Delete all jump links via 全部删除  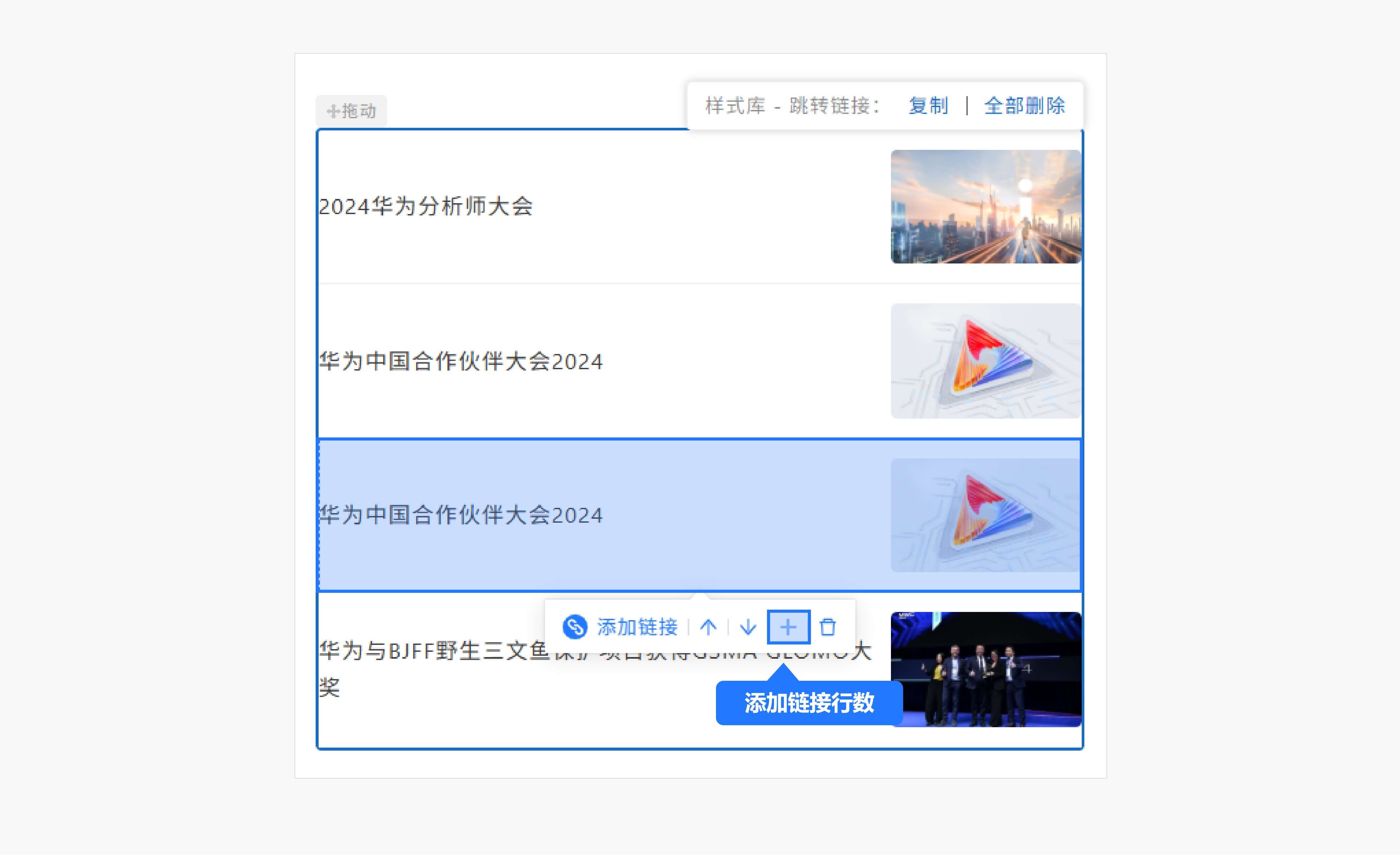pyautogui.click(x=1024, y=106)
